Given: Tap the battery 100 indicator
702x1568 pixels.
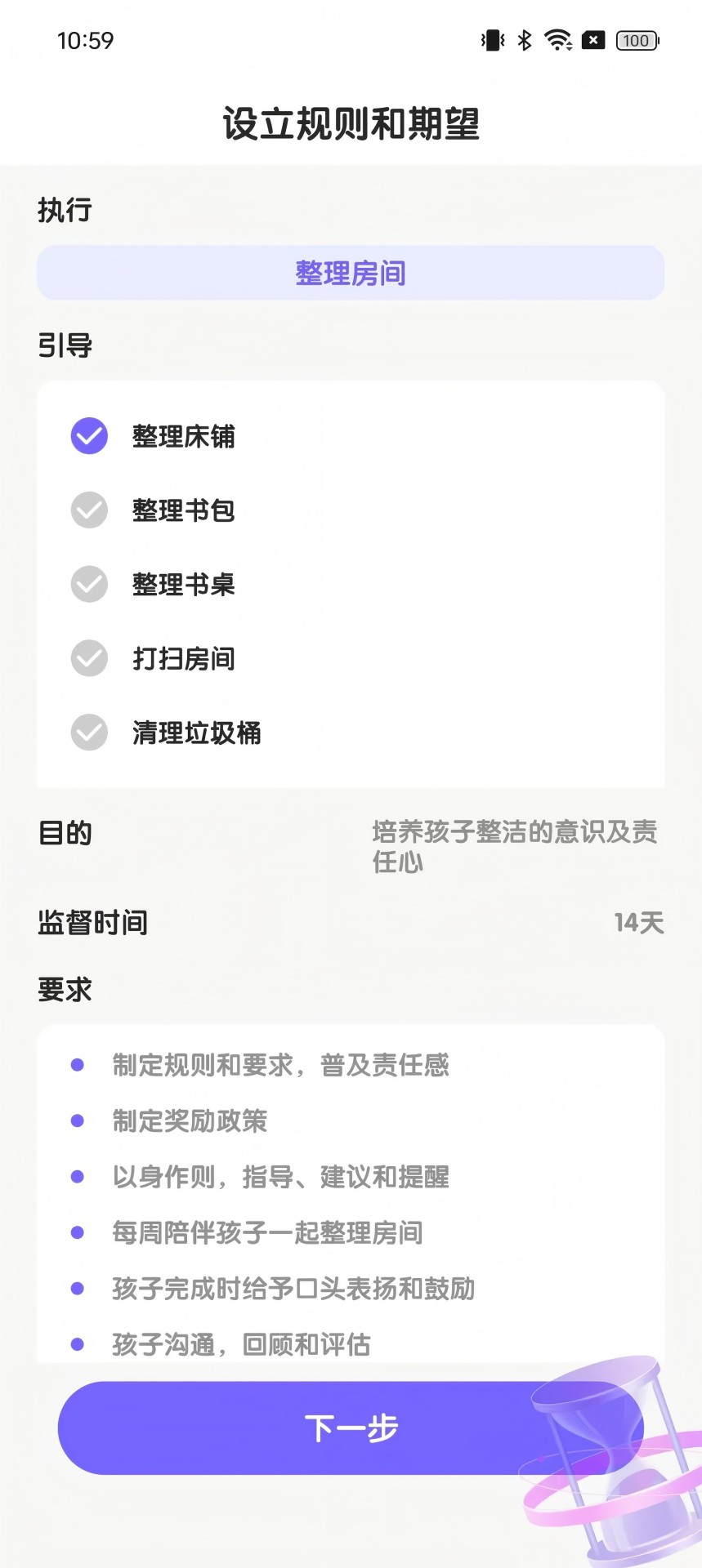Looking at the screenshot, I should point(635,40).
